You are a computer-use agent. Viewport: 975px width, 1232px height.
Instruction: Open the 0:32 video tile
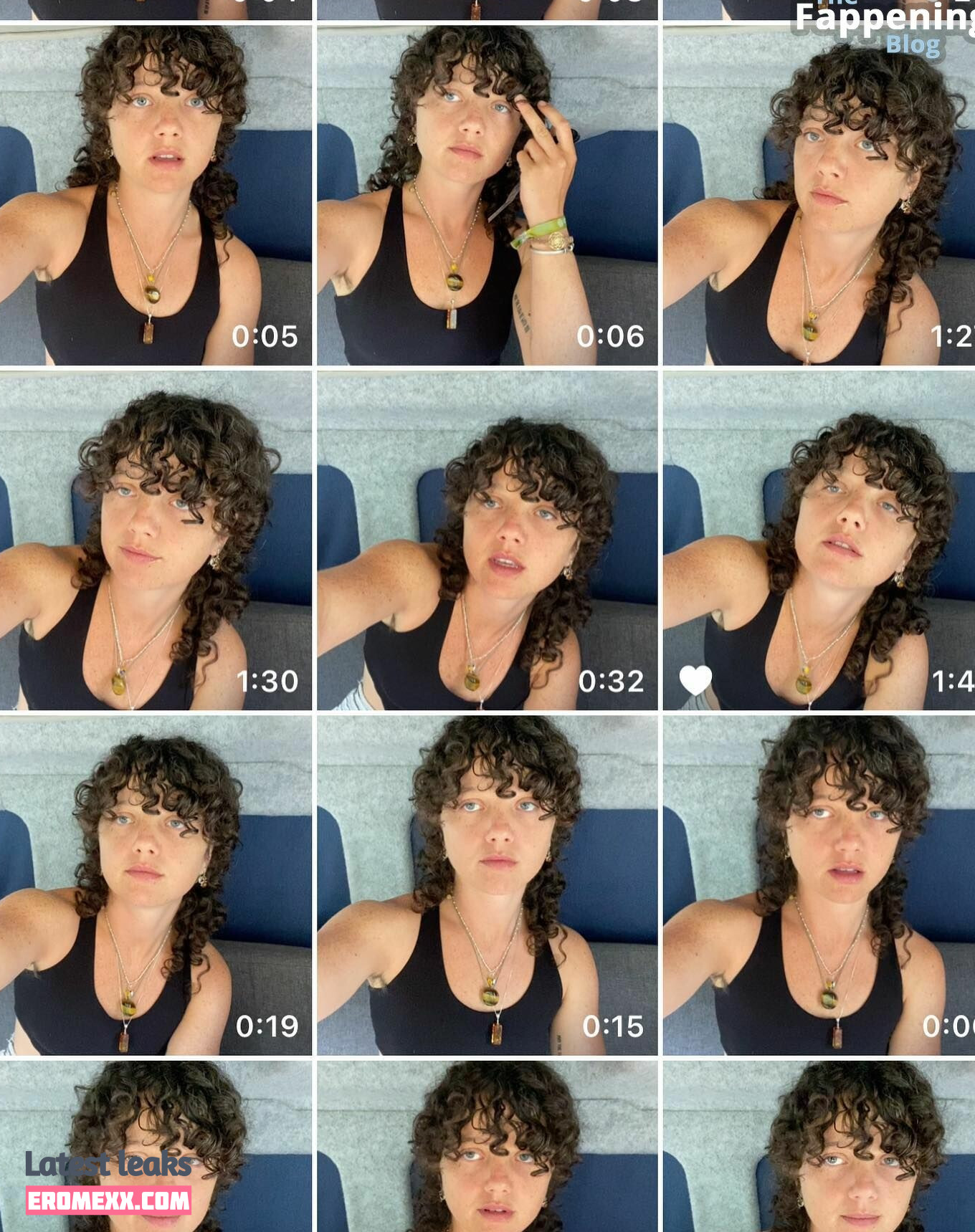(487, 540)
